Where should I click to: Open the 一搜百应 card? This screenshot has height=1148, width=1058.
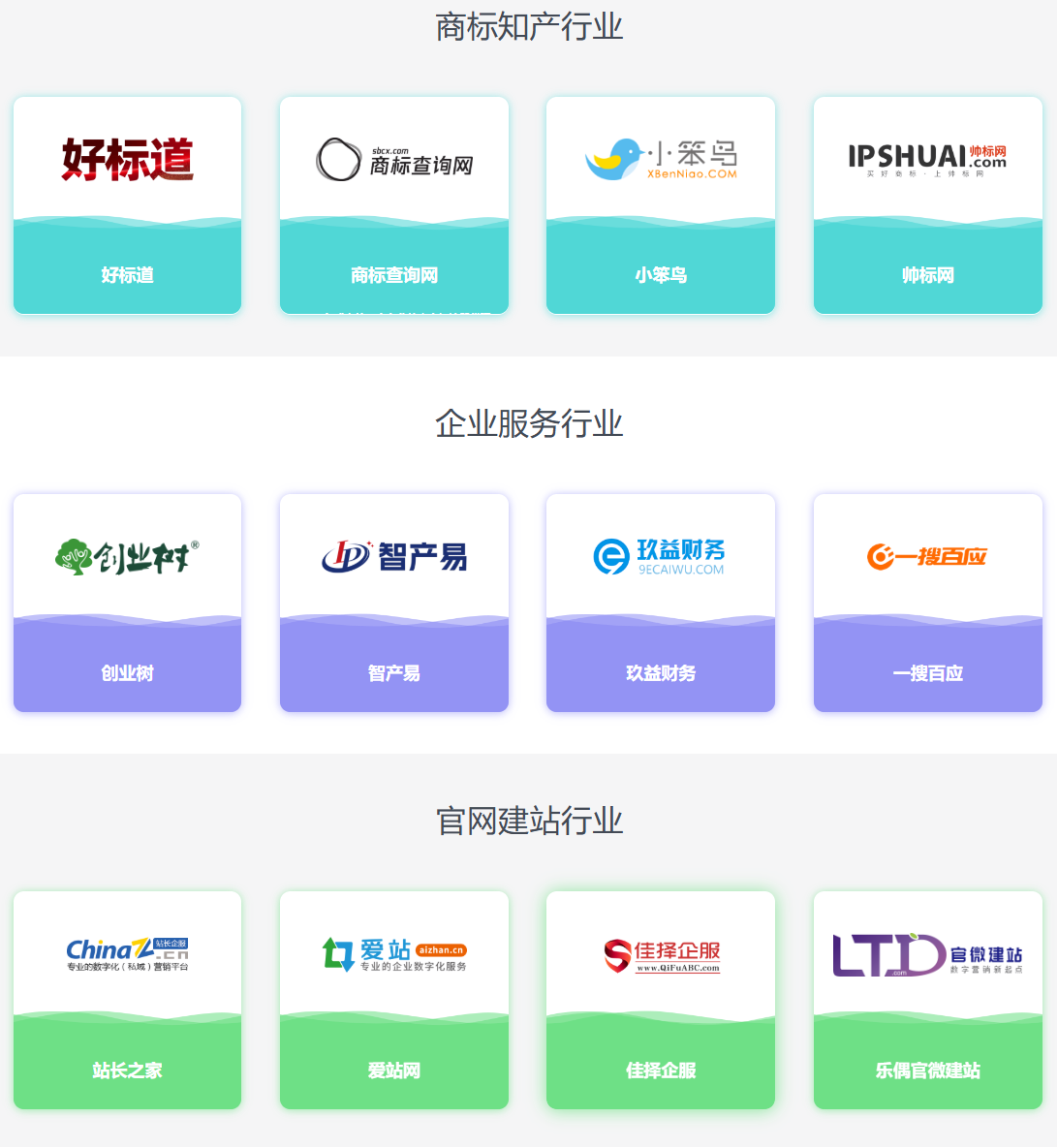tap(927, 603)
